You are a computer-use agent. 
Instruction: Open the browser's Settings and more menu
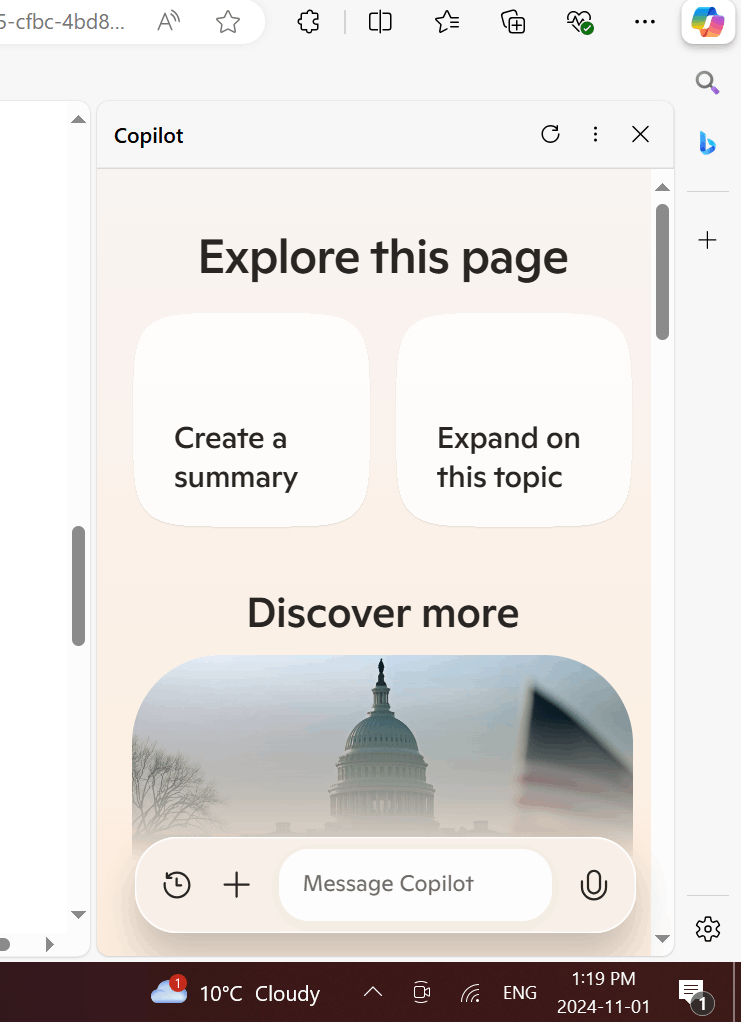click(x=646, y=22)
